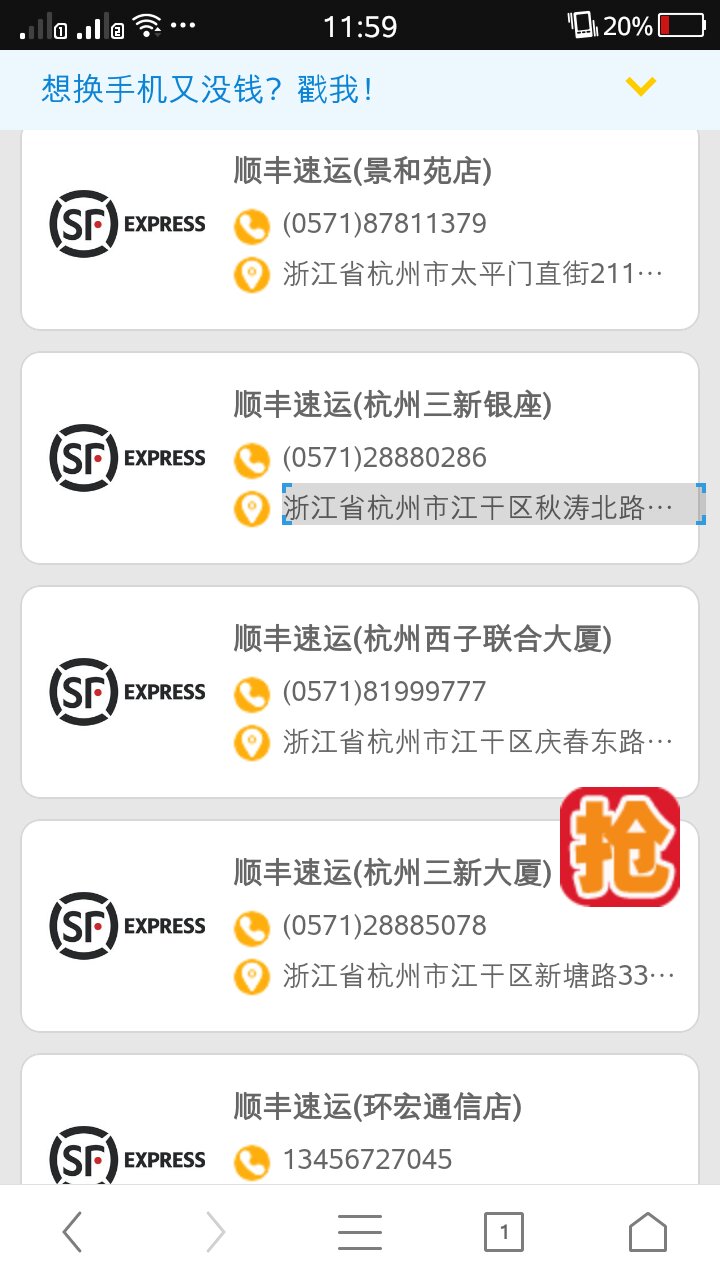The width and height of the screenshot is (720, 1280).
Task: Go to the browser home page
Action: [648, 1232]
